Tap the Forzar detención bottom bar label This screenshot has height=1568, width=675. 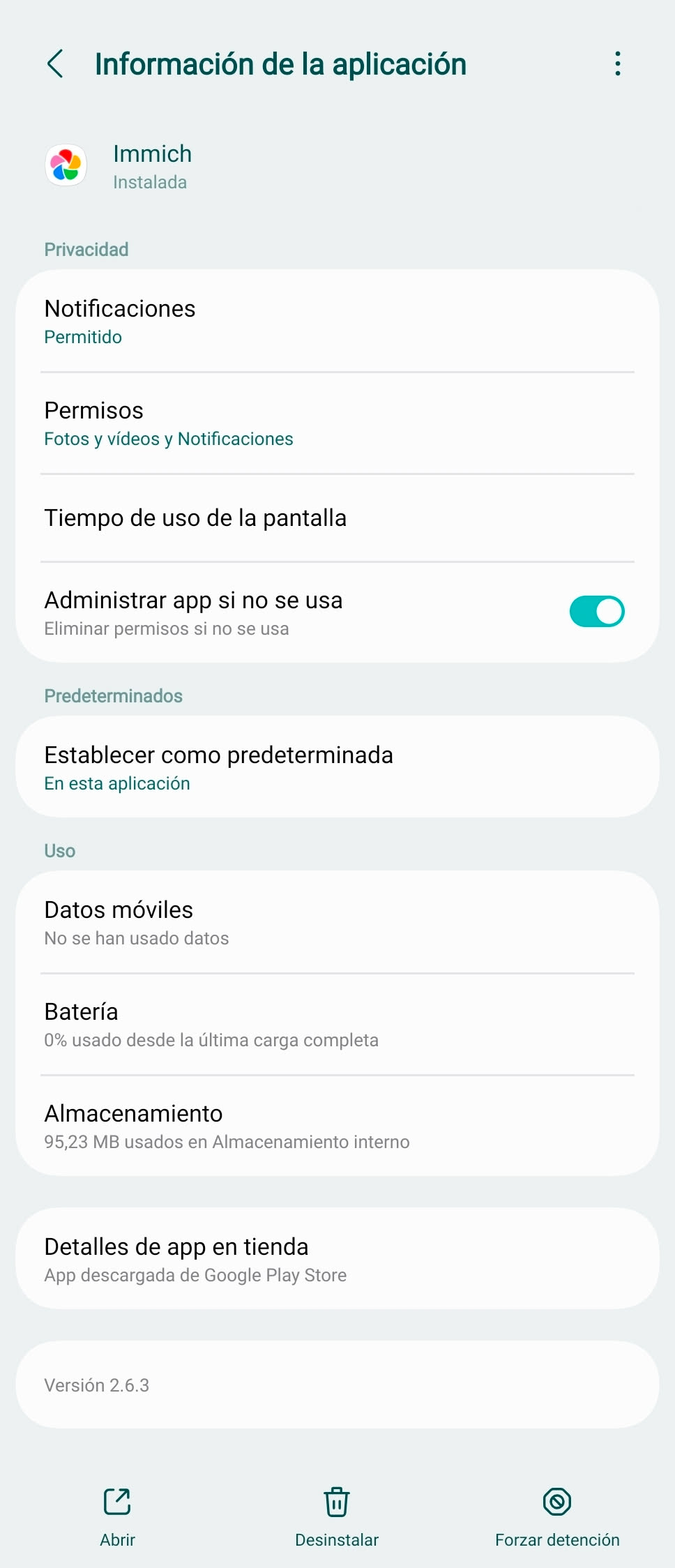(557, 1540)
